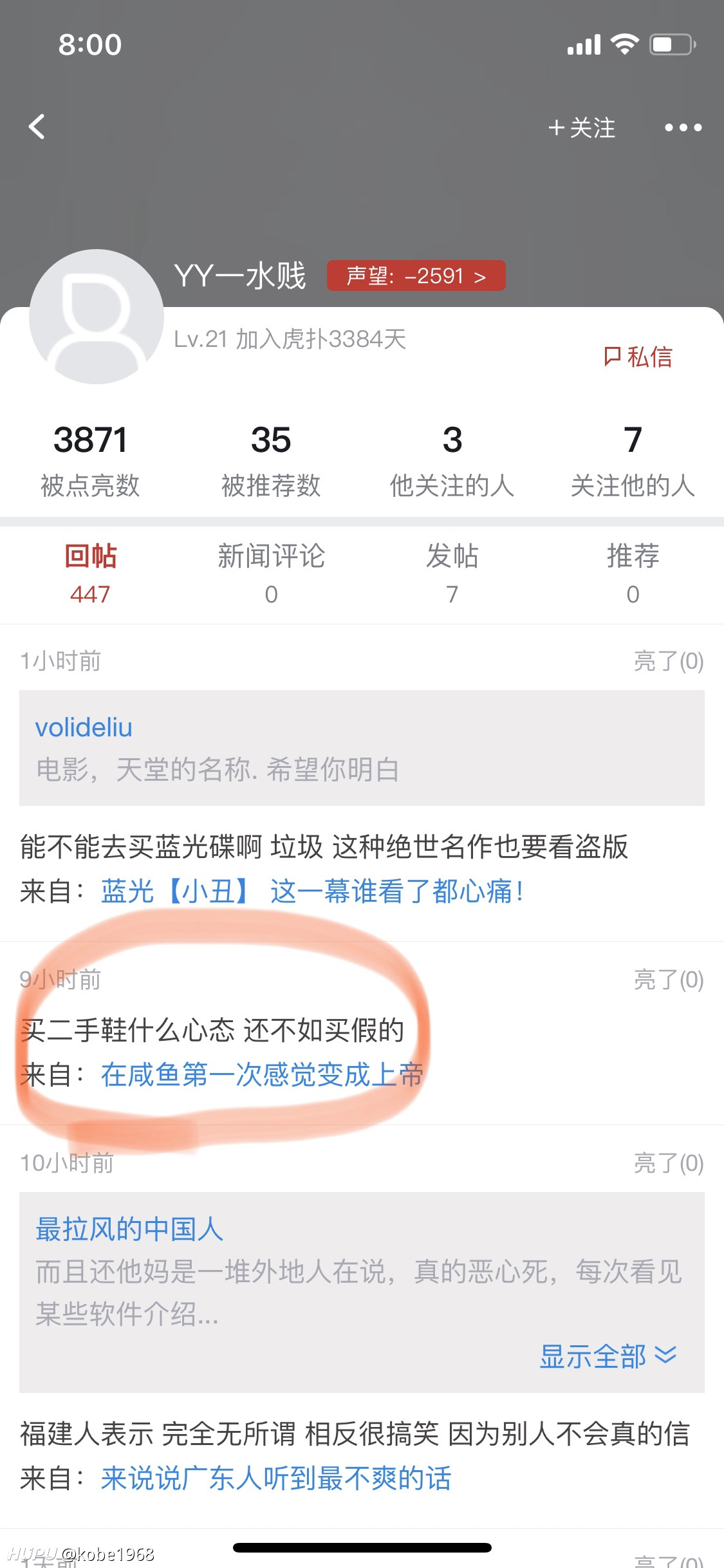This screenshot has width=724, height=1568.
Task: Open 最拉风的中国人's profile link
Action: [129, 1229]
